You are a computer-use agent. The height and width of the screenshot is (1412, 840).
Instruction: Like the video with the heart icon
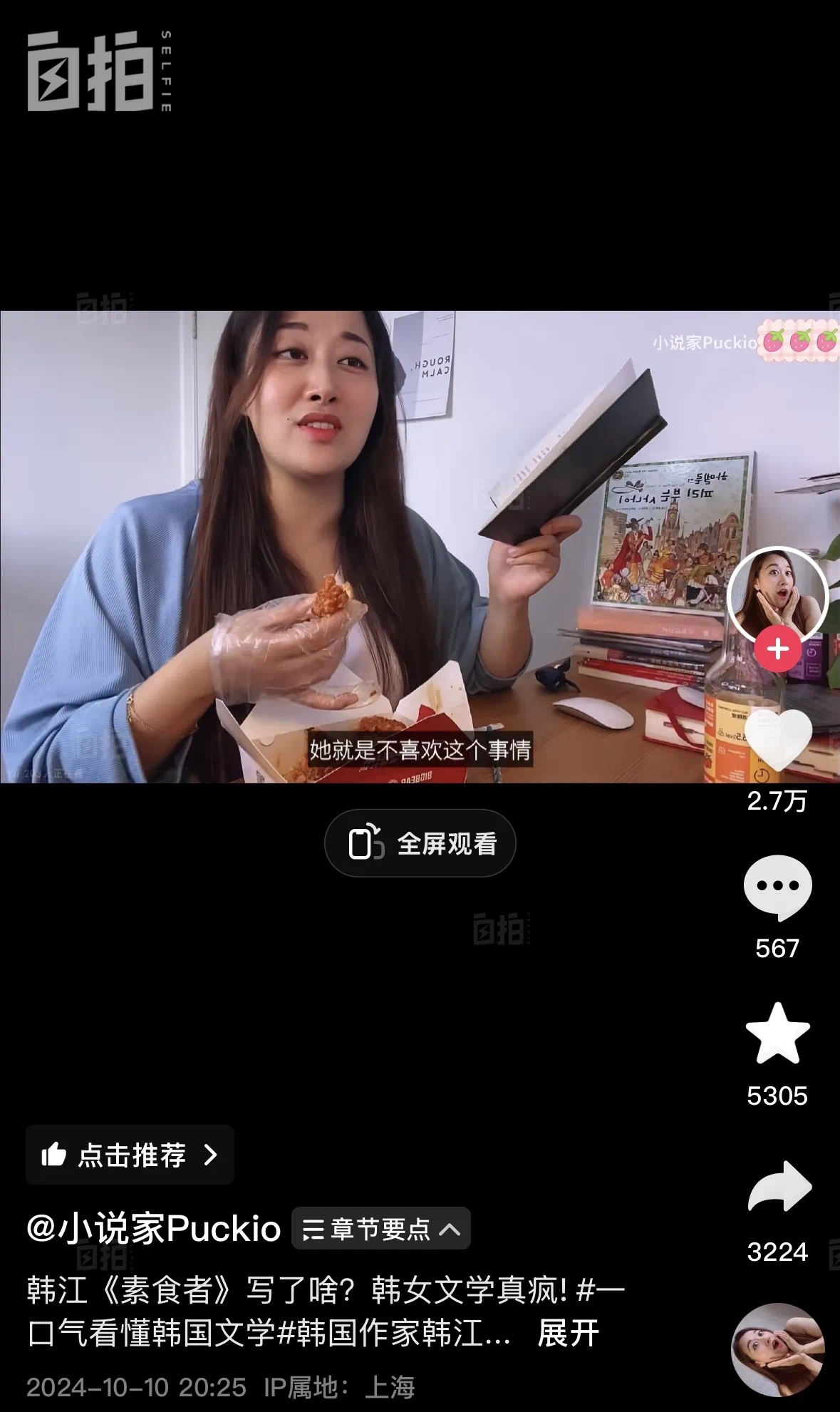(x=777, y=741)
